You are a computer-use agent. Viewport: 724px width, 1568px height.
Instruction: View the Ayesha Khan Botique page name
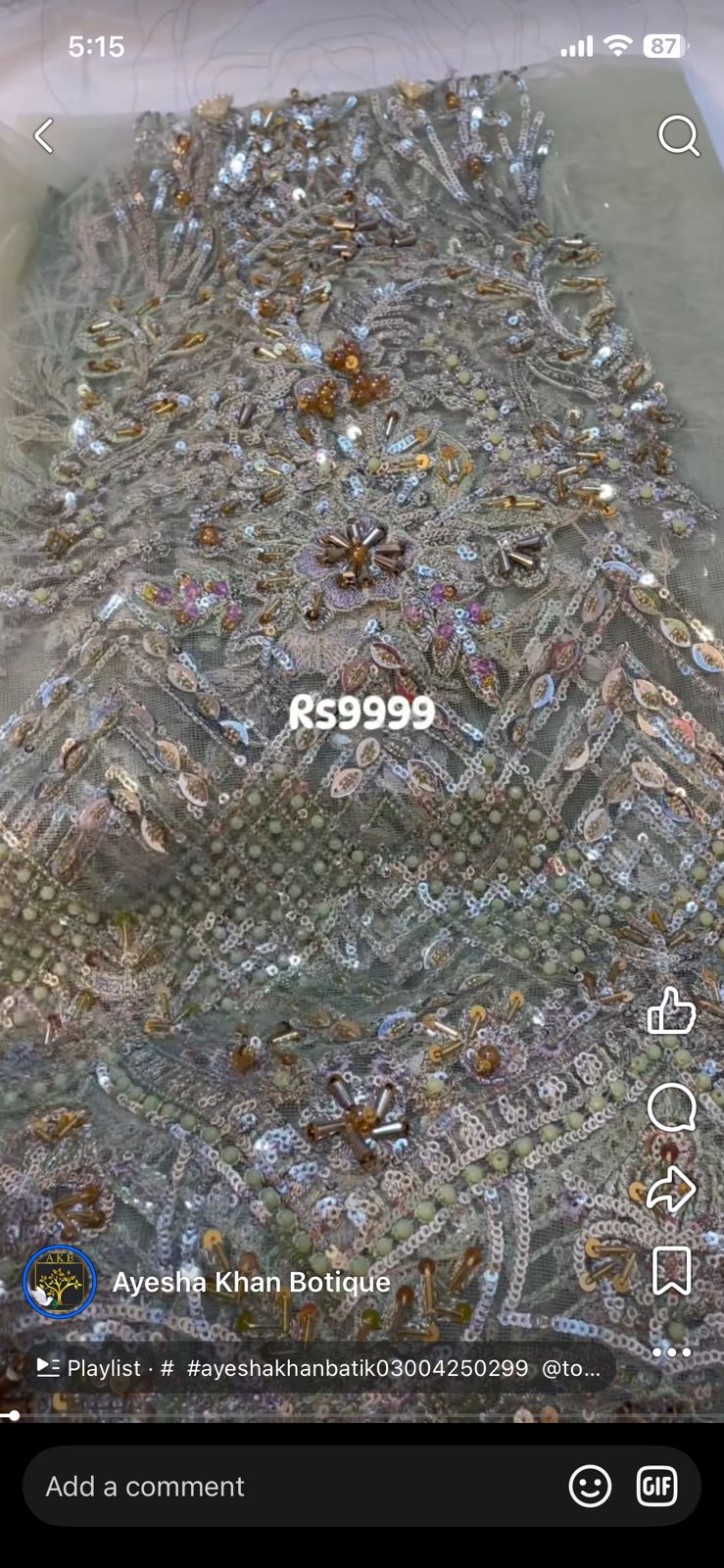(x=251, y=1282)
